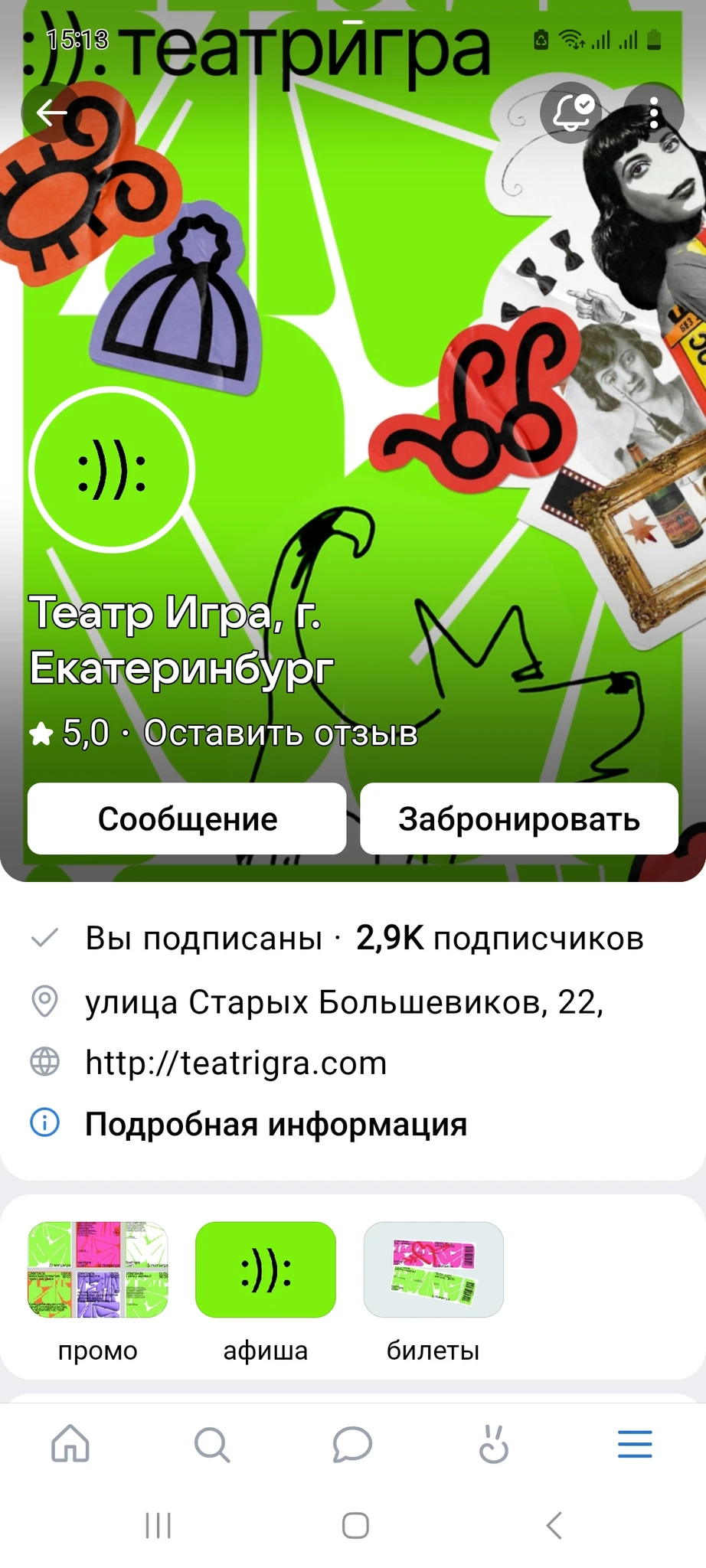Open the hamburger menu tab
Viewport: 706px width, 1568px height.
click(635, 1444)
